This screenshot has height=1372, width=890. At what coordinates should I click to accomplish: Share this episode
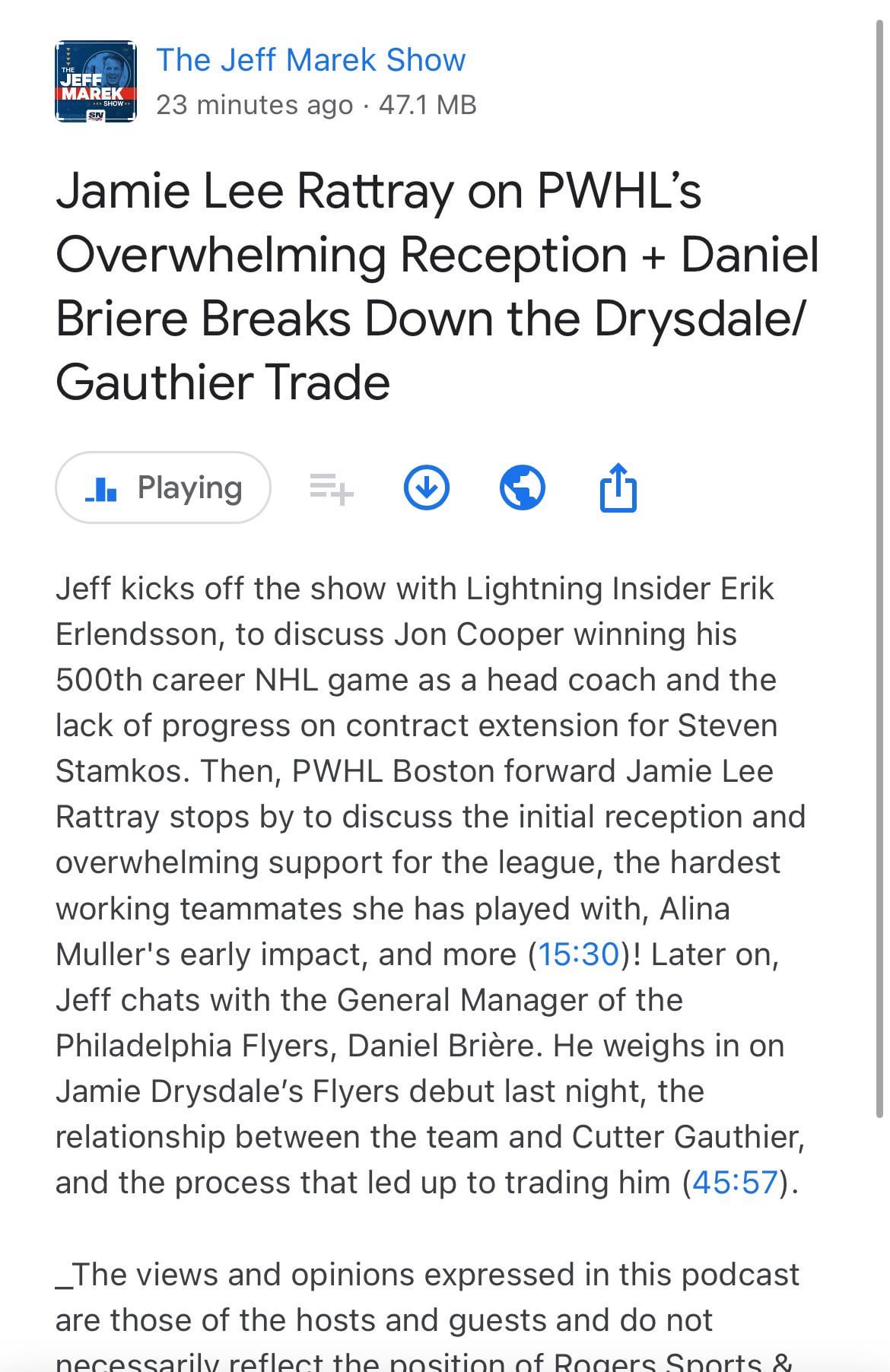618,488
